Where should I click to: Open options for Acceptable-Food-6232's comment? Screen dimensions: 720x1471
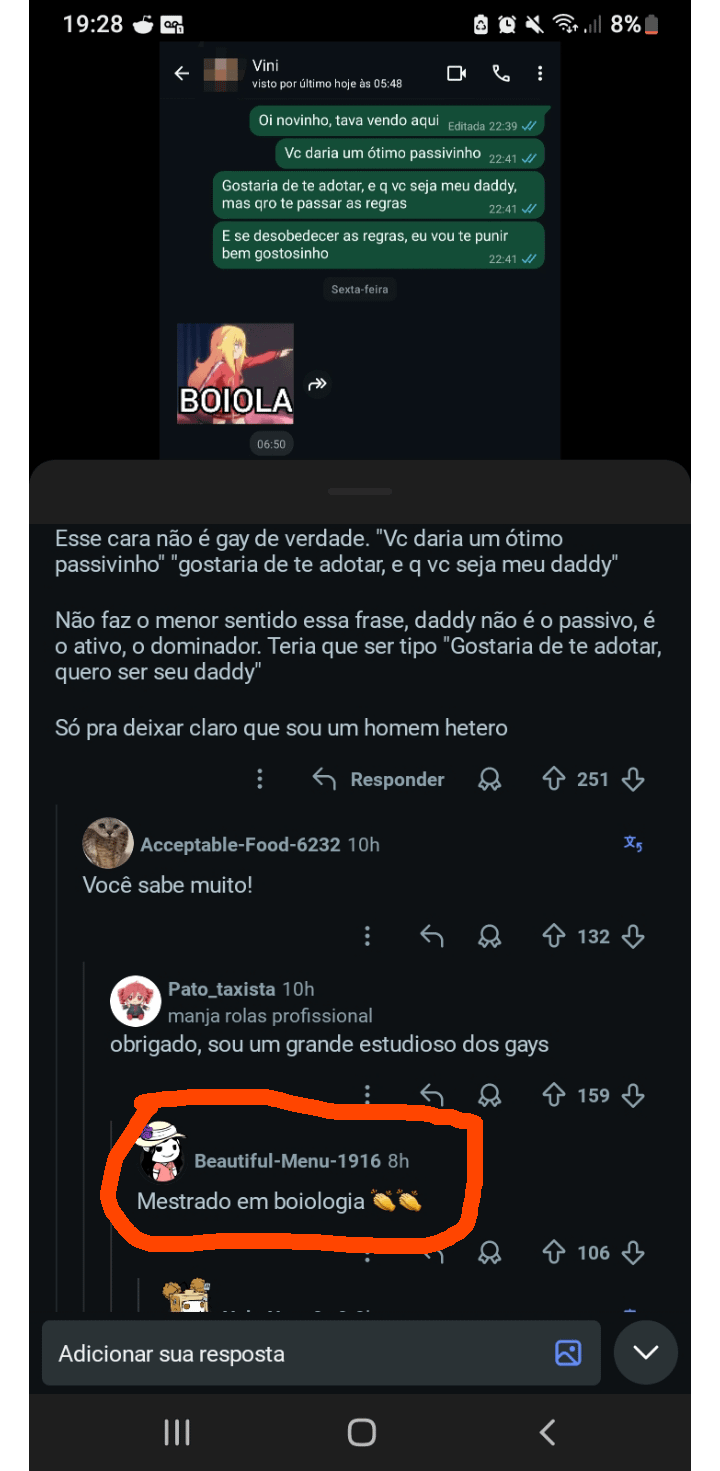pyautogui.click(x=367, y=937)
